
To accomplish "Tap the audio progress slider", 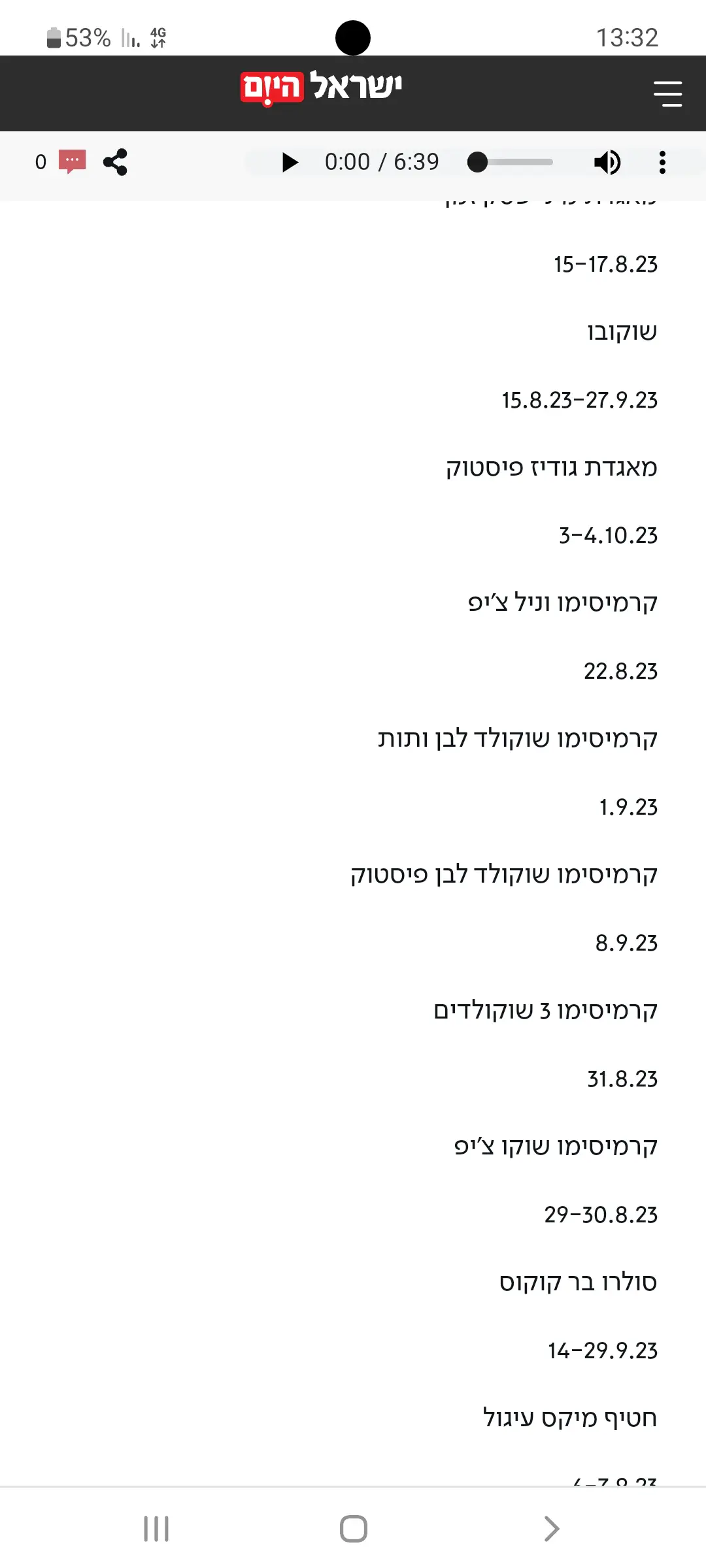I will [x=514, y=162].
